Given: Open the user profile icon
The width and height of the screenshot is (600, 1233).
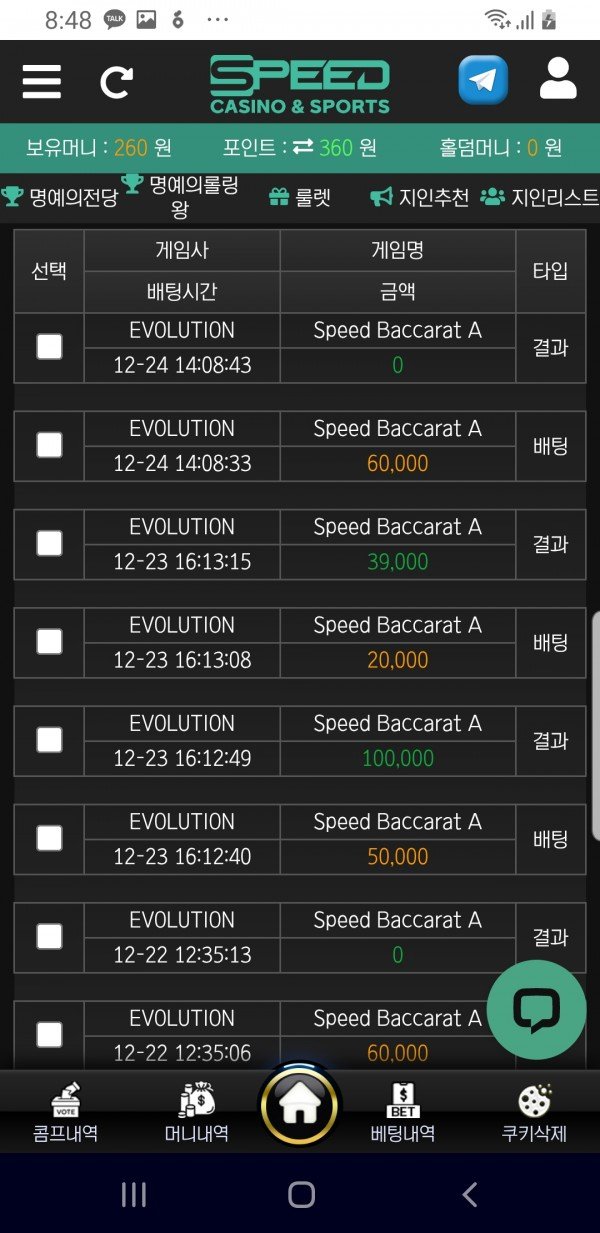Looking at the screenshot, I should point(558,79).
